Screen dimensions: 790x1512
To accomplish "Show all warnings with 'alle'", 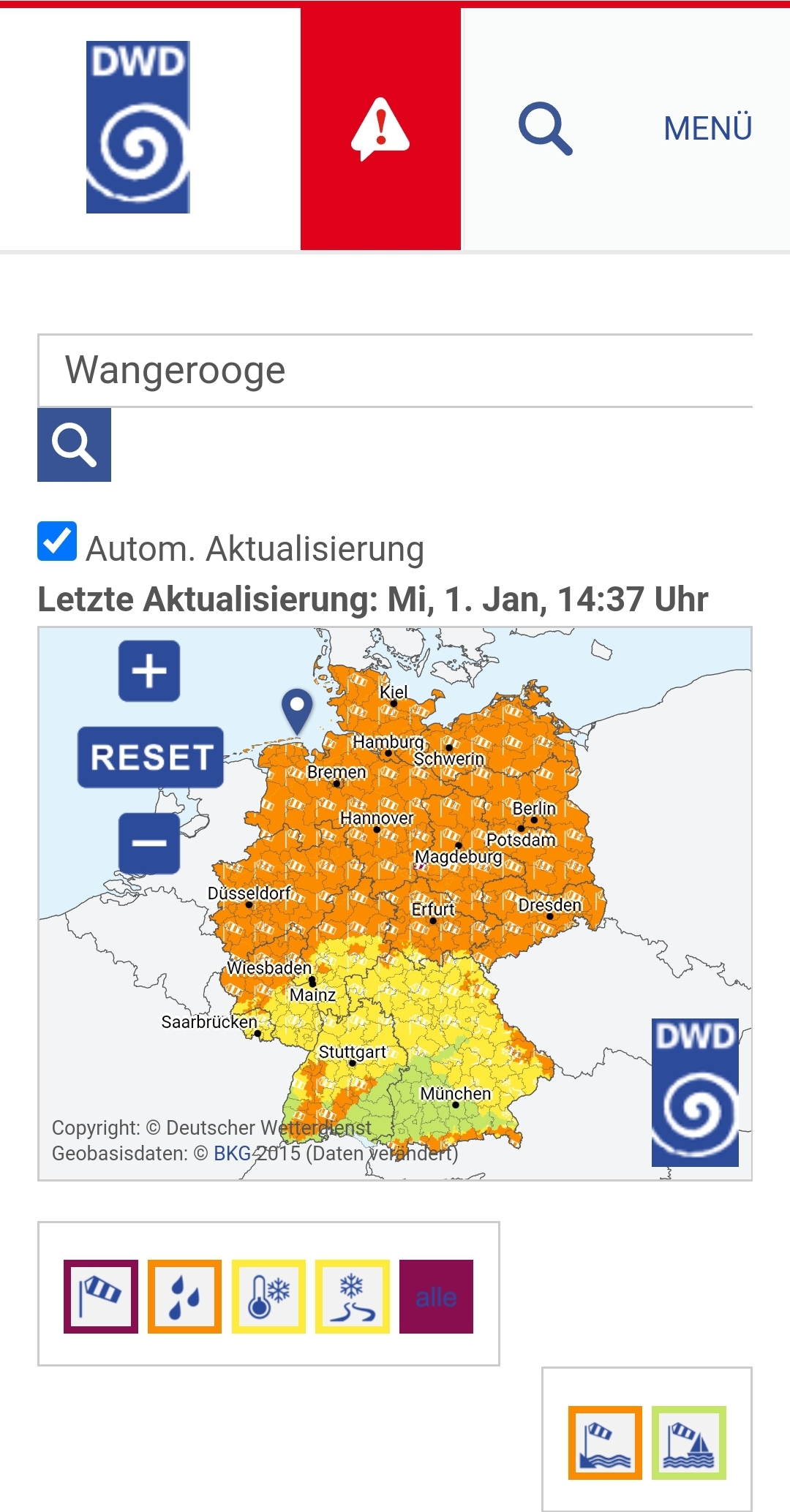I will 436,1296.
